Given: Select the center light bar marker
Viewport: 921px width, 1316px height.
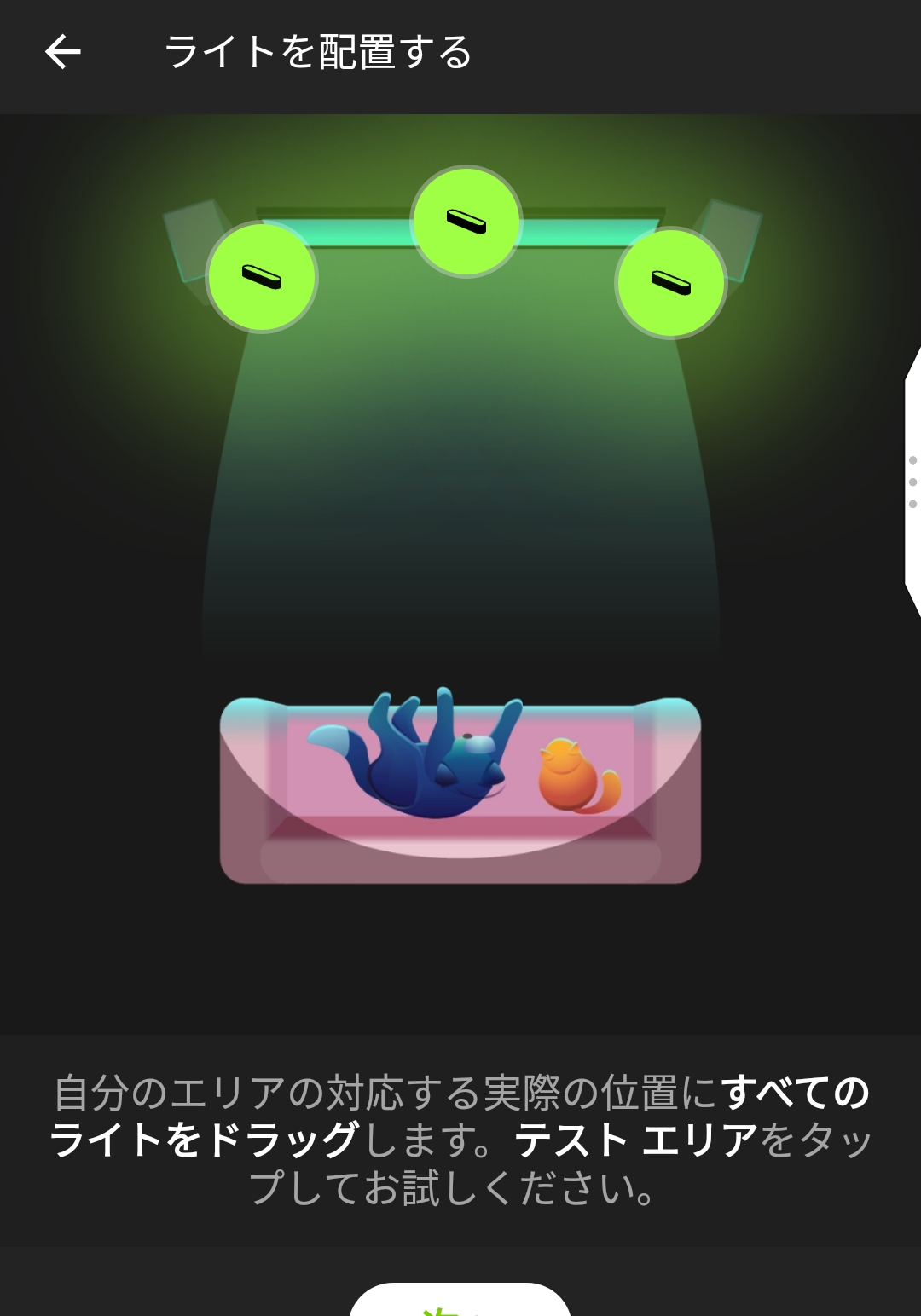Looking at the screenshot, I should pos(466,222).
